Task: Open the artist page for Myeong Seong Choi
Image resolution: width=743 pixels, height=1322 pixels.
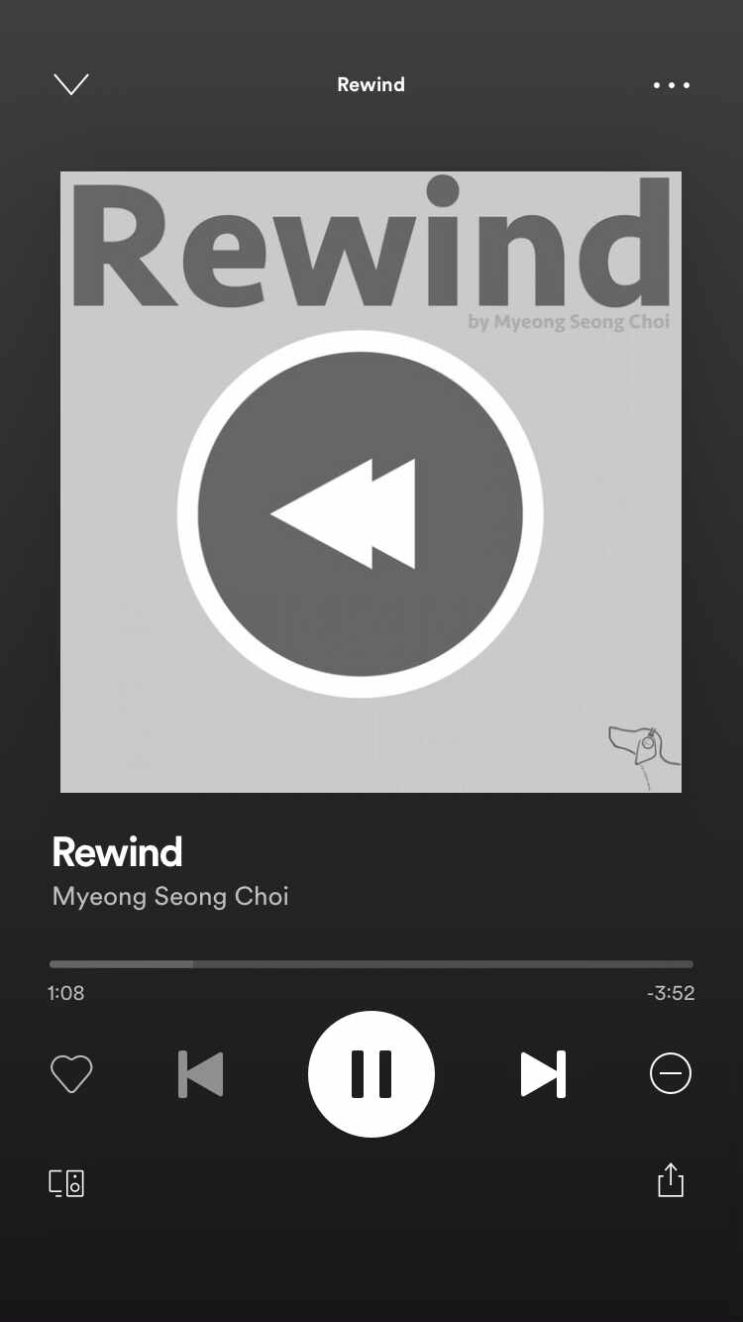Action: click(169, 897)
